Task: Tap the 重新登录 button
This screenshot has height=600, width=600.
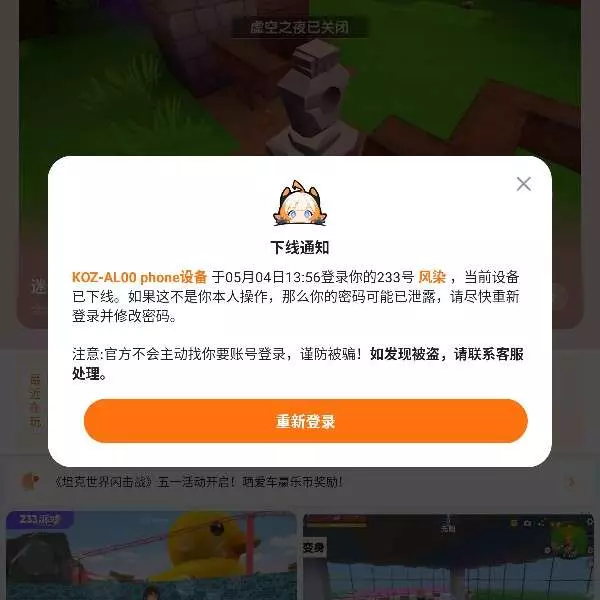Action: point(305,421)
